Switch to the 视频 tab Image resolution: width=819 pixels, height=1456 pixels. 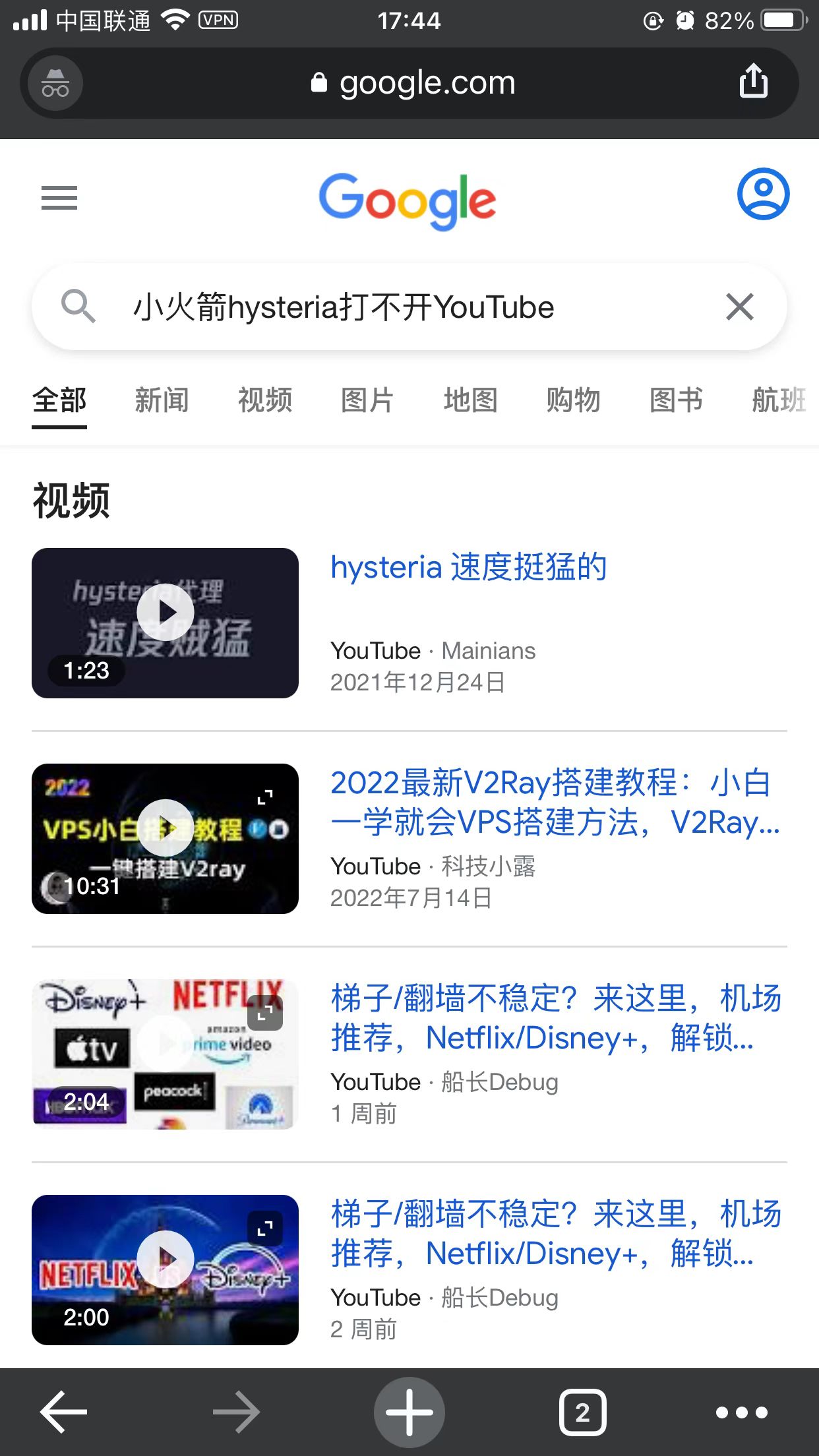coord(264,400)
